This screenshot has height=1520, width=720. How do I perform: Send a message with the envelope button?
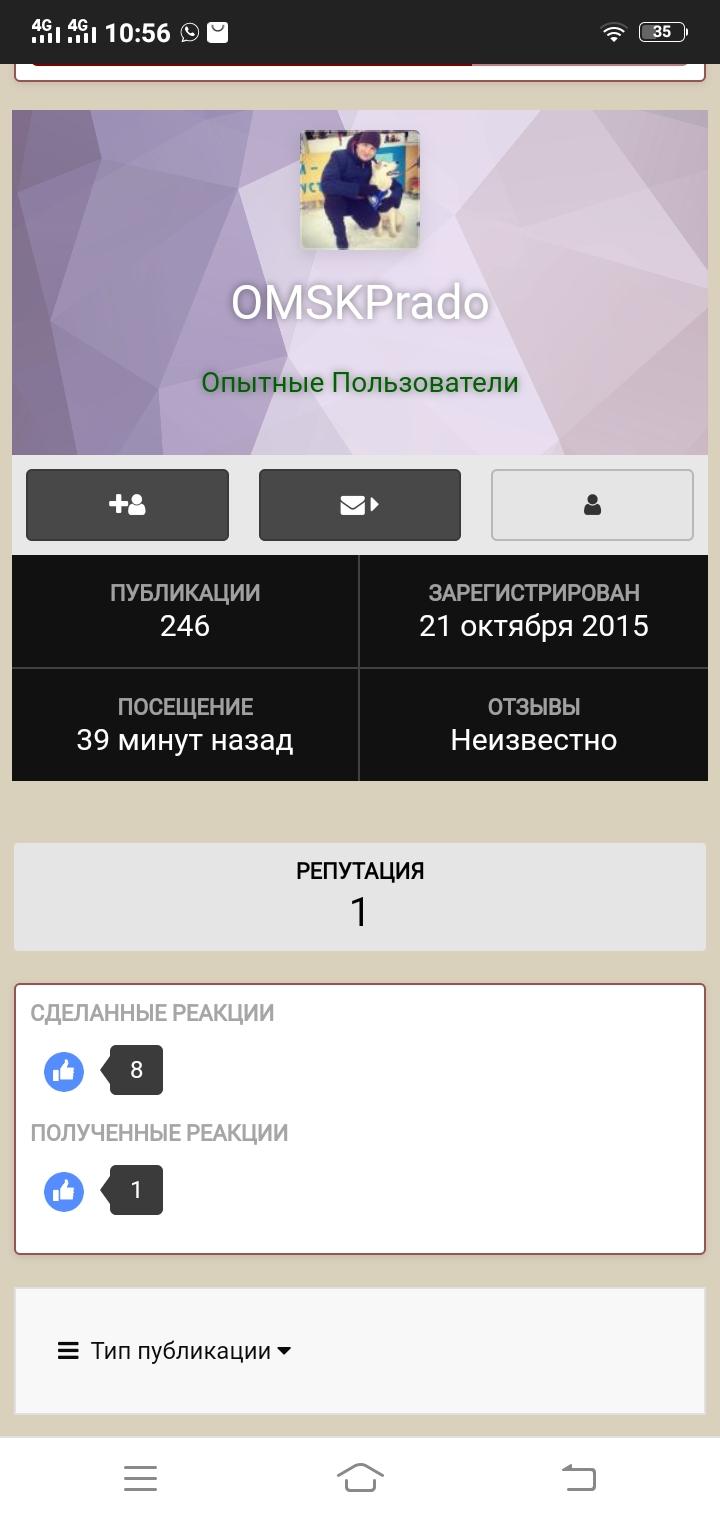tap(360, 505)
